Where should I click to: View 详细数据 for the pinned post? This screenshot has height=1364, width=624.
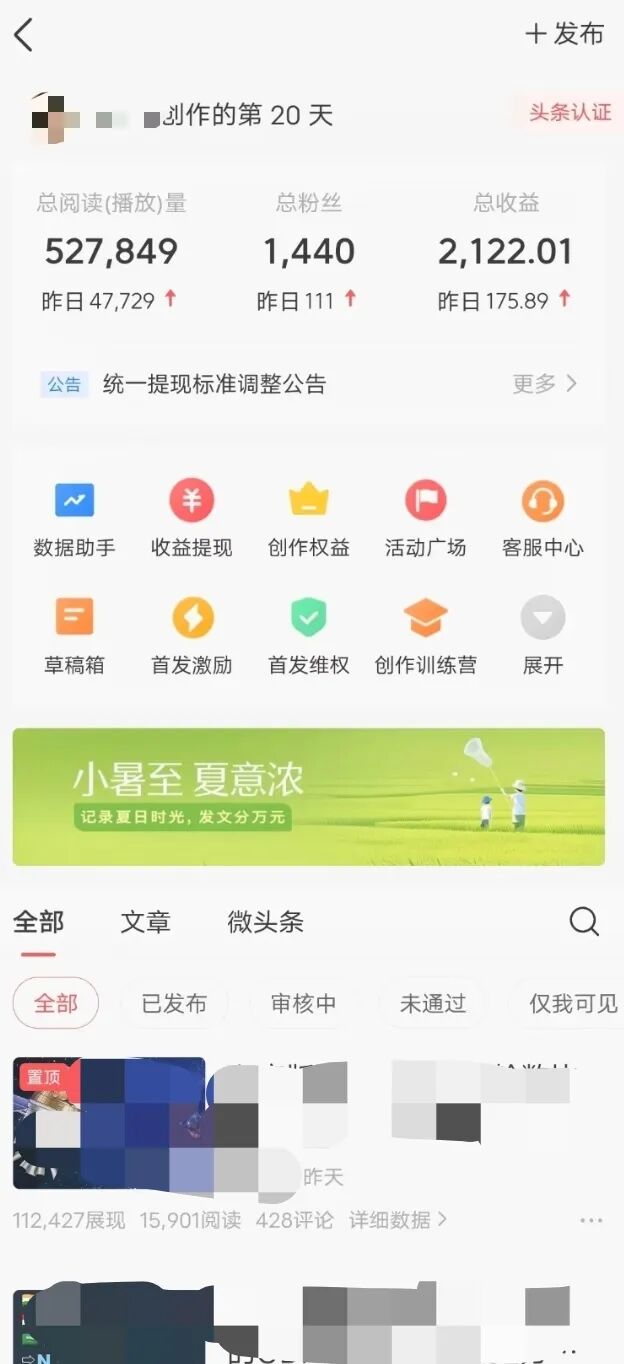point(397,1220)
